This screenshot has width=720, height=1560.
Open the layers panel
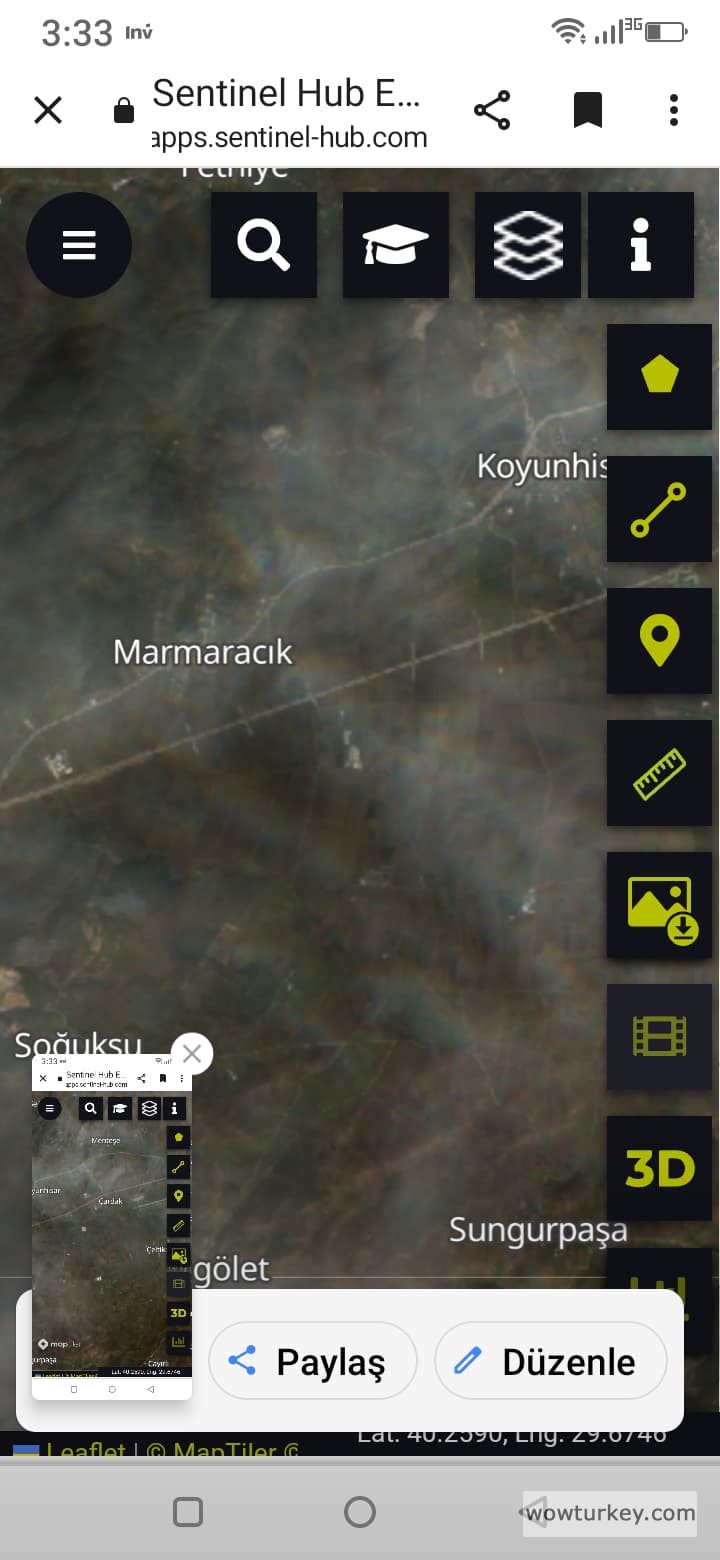[527, 245]
